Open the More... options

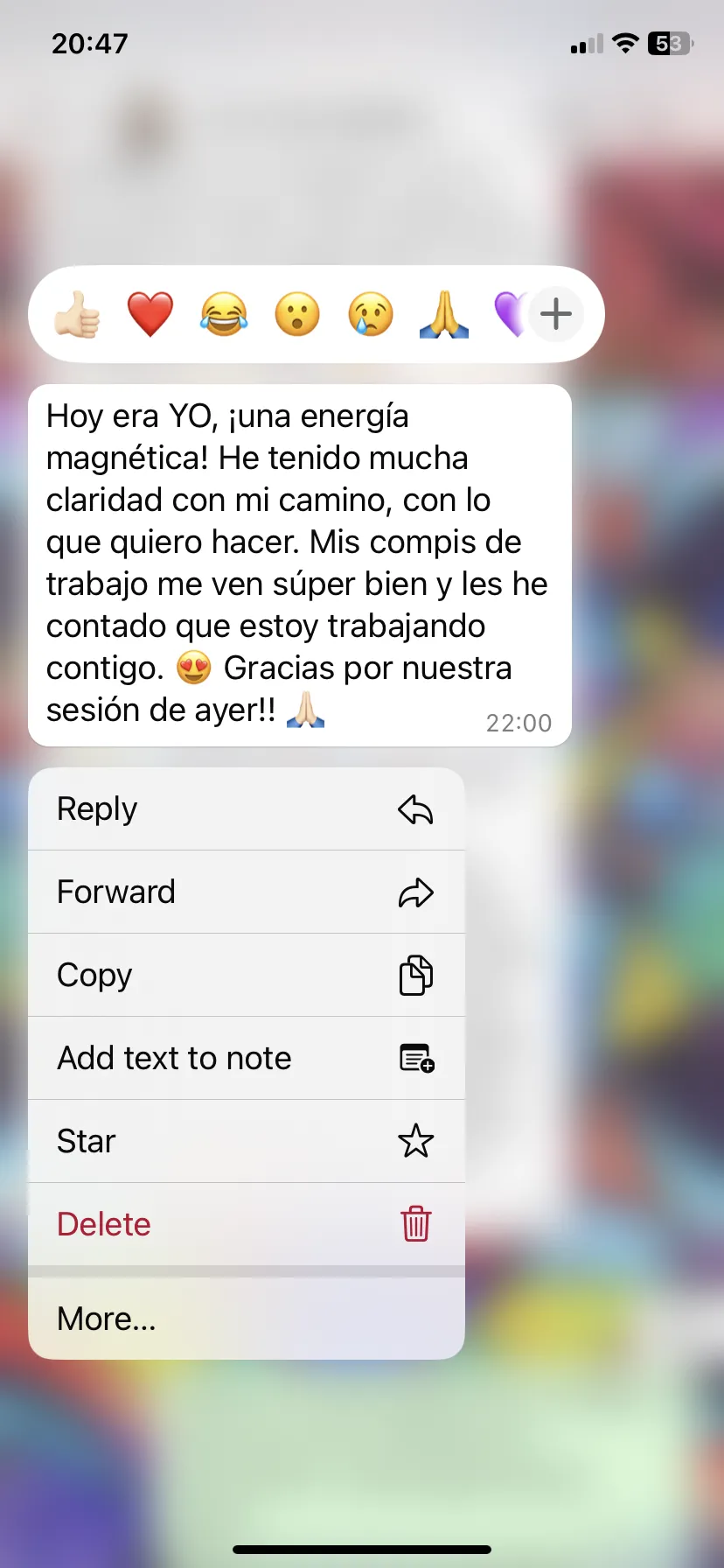click(x=246, y=1319)
